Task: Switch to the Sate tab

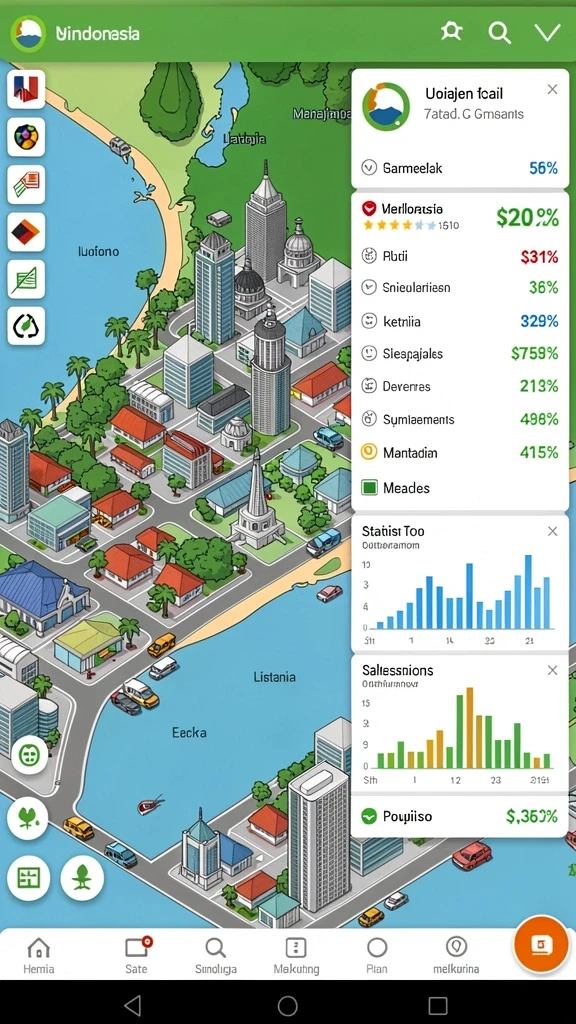Action: pyautogui.click(x=136, y=955)
